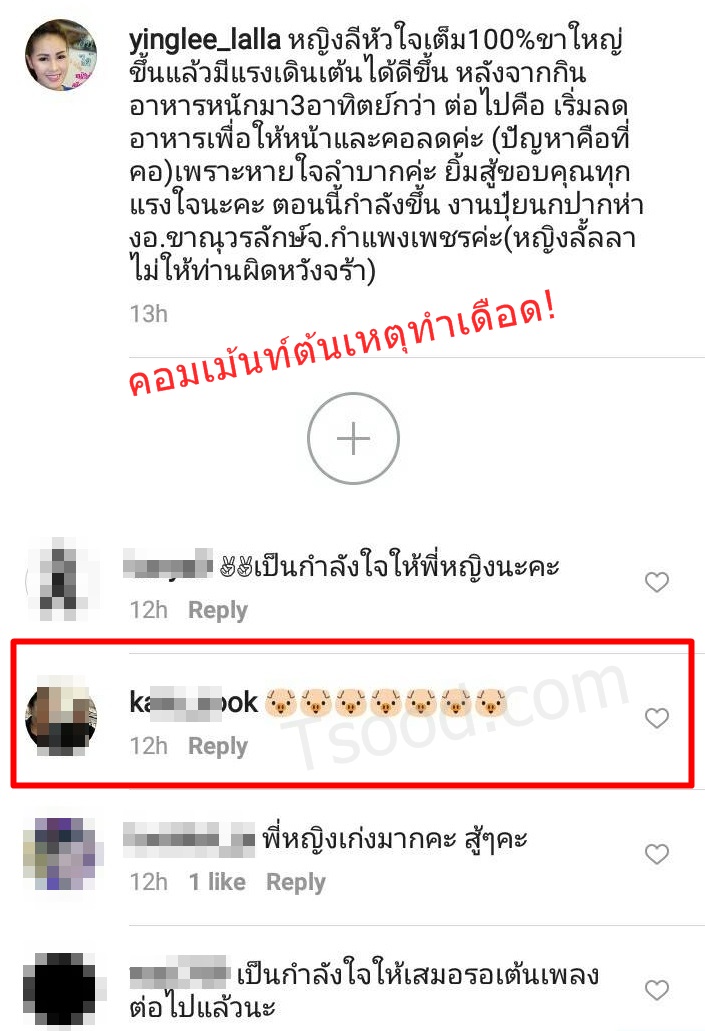Like the comment 'เป็นกำลังใจให้พี่หญิงนะคะ'
The width and height of the screenshot is (705, 1031).
click(x=656, y=582)
